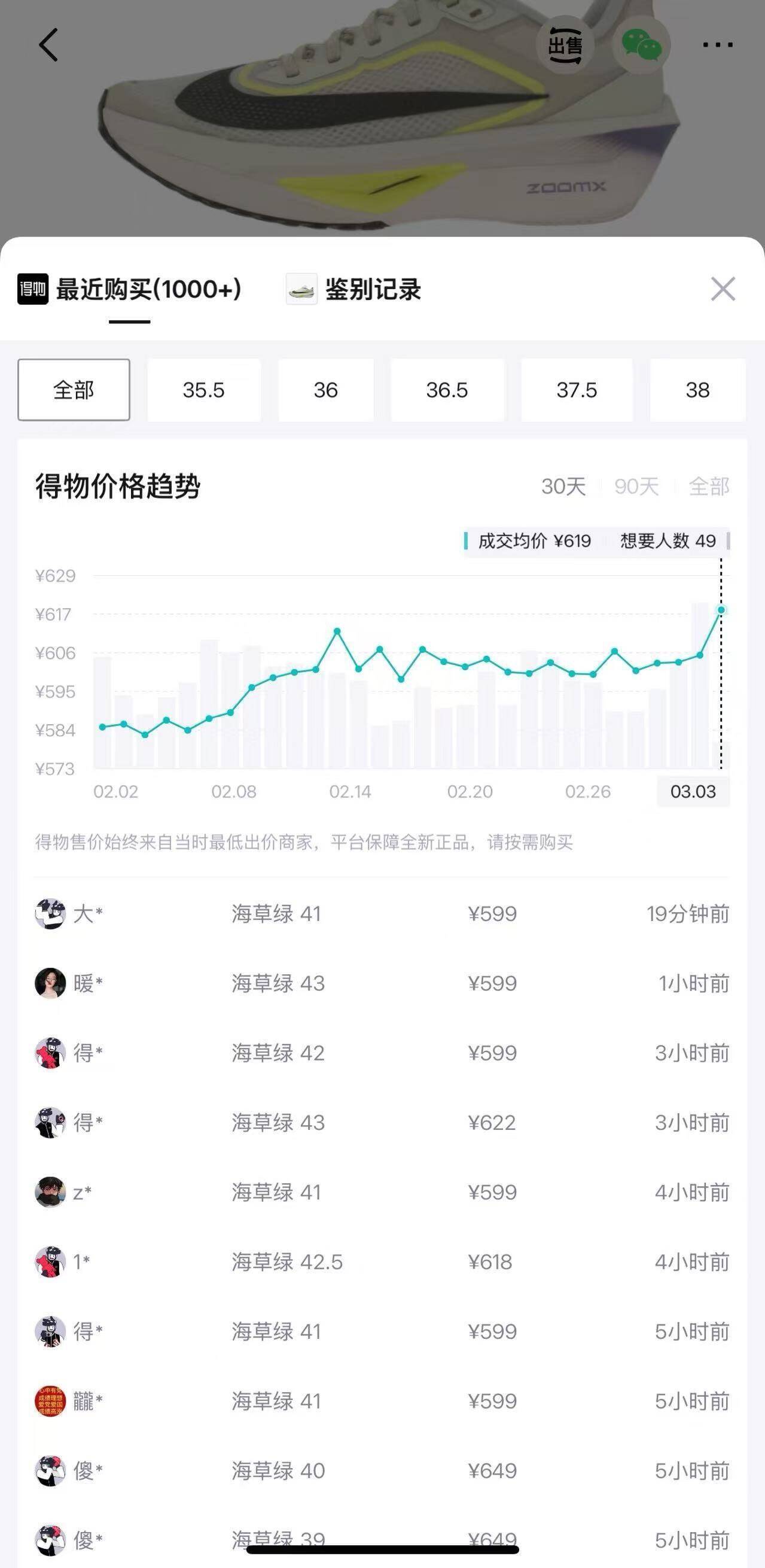Filter purchases by size 35.5

(x=204, y=390)
